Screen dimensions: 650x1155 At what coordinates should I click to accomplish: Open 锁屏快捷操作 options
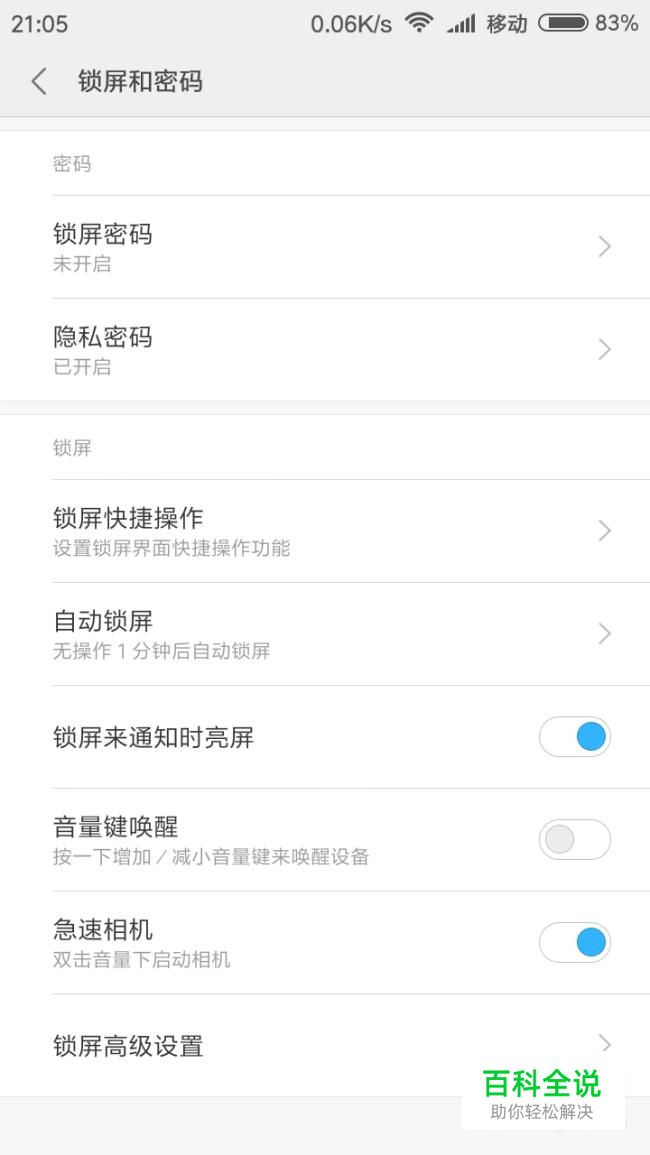(325, 531)
